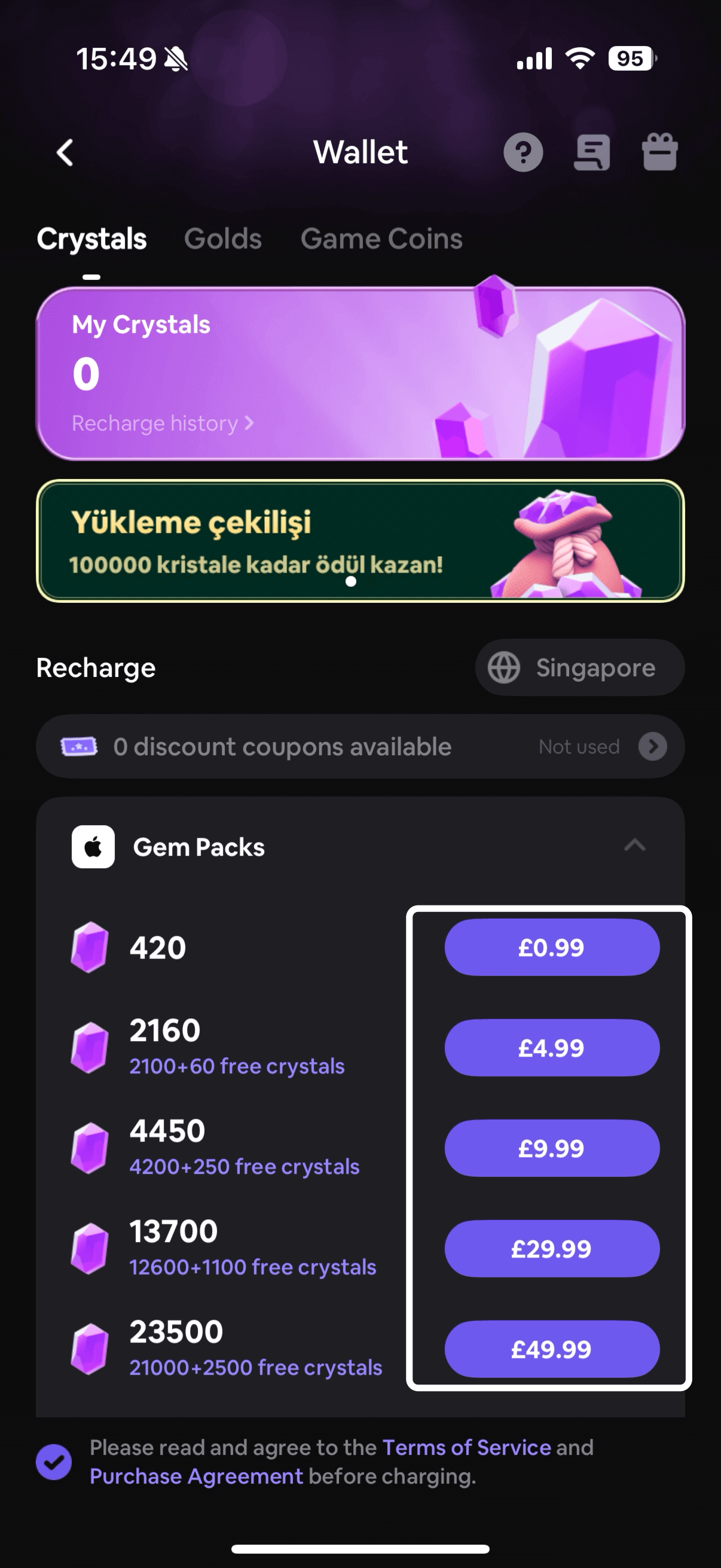Open the Purchase Agreement link
Screen dimensions: 721x1568
point(196,1476)
